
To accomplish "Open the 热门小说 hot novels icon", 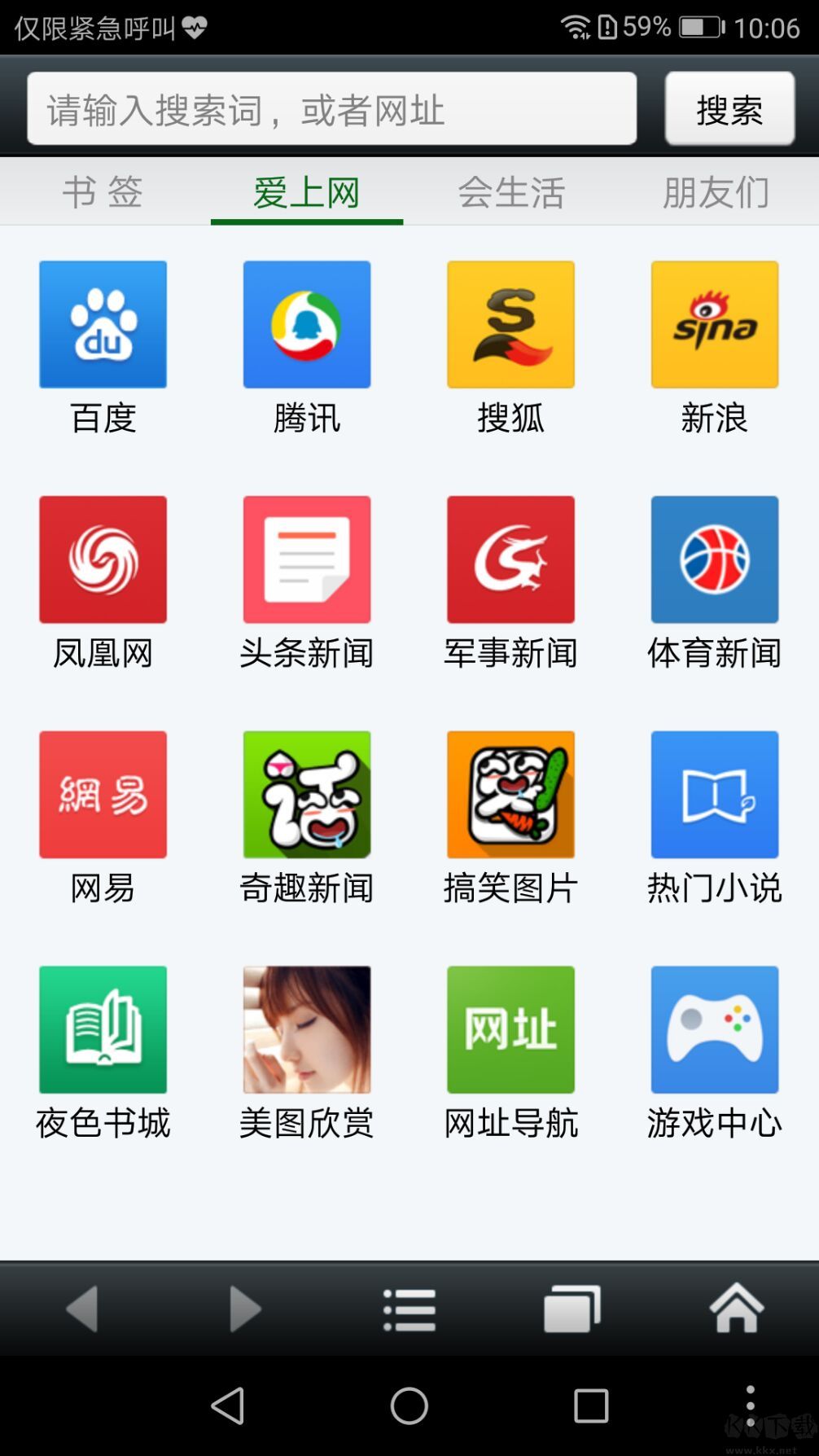I will [x=714, y=793].
